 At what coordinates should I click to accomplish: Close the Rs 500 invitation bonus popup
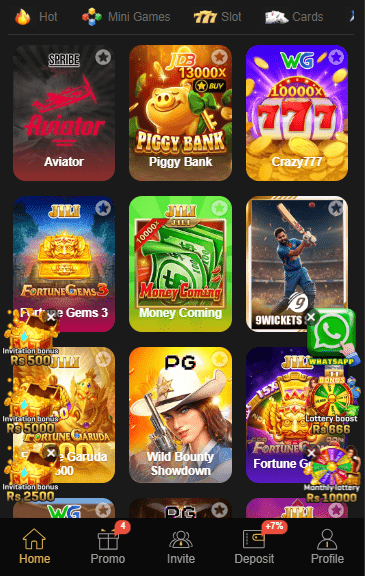(x=51, y=317)
